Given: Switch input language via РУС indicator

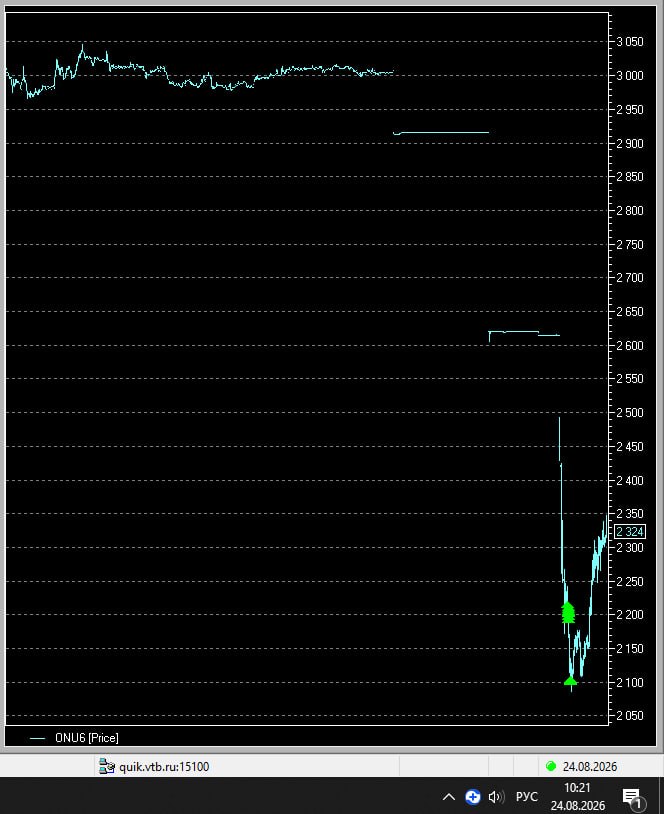Looking at the screenshot, I should (x=526, y=796).
